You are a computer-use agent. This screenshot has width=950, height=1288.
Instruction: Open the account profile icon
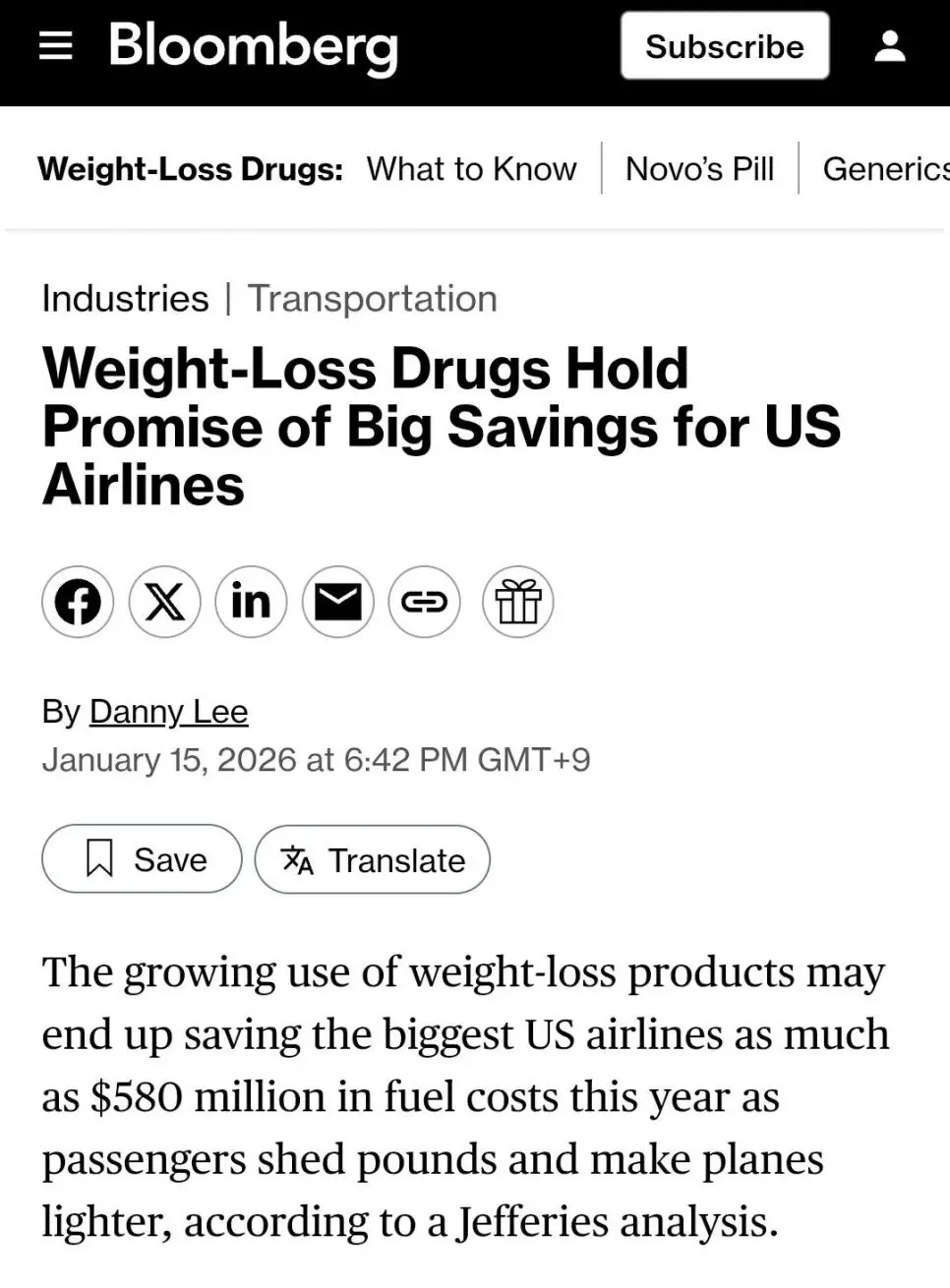(889, 46)
